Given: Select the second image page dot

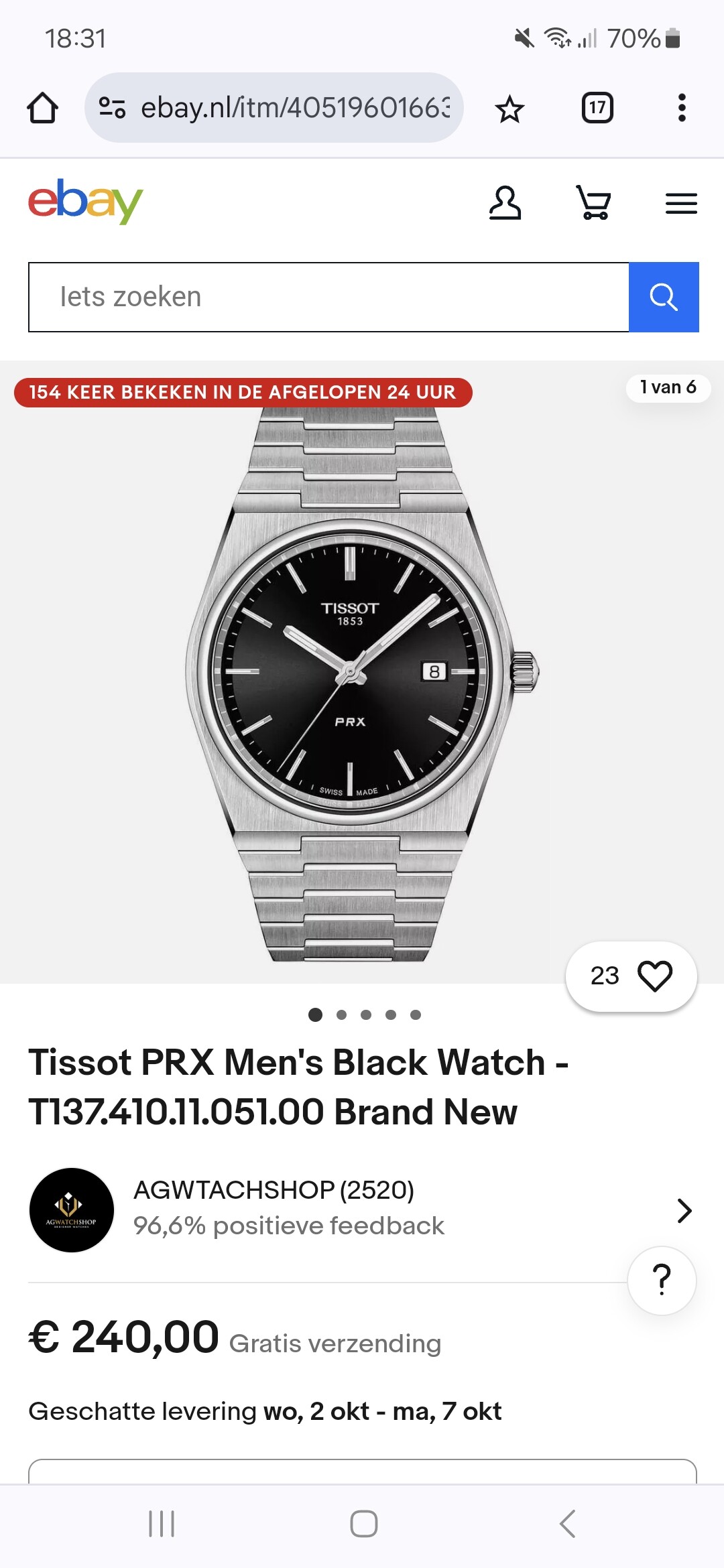Looking at the screenshot, I should [x=341, y=1015].
